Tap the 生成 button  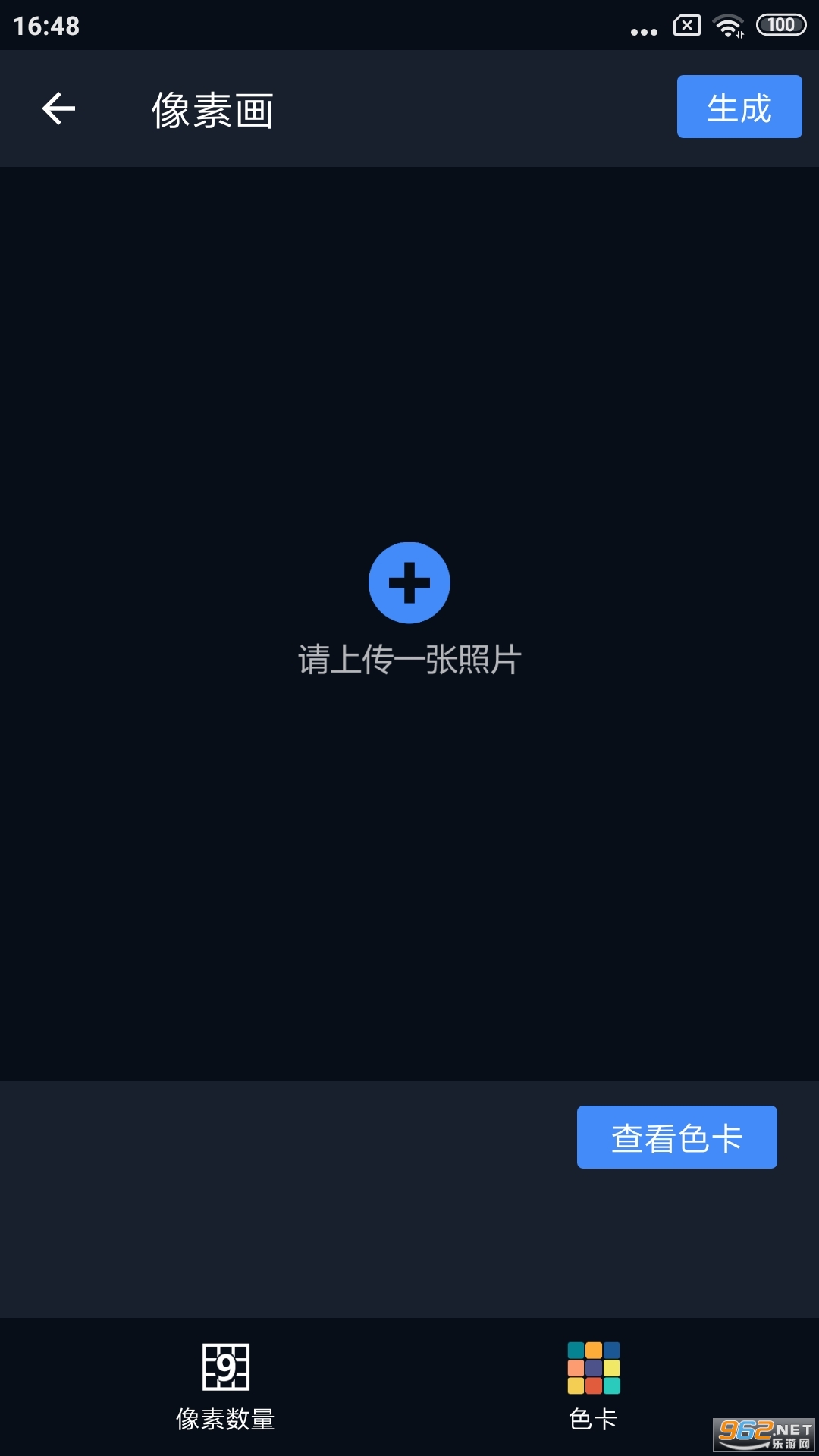point(739,107)
